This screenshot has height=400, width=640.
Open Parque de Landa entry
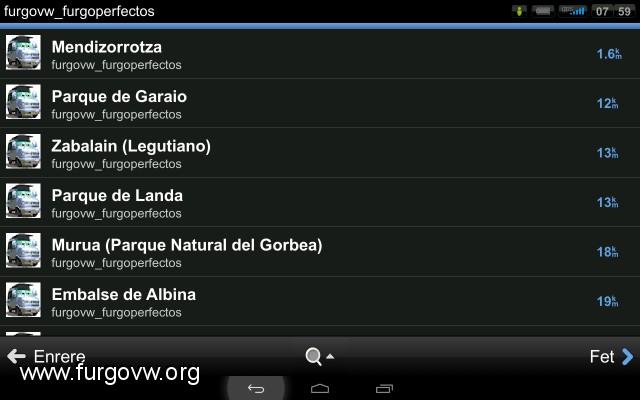tap(300, 203)
